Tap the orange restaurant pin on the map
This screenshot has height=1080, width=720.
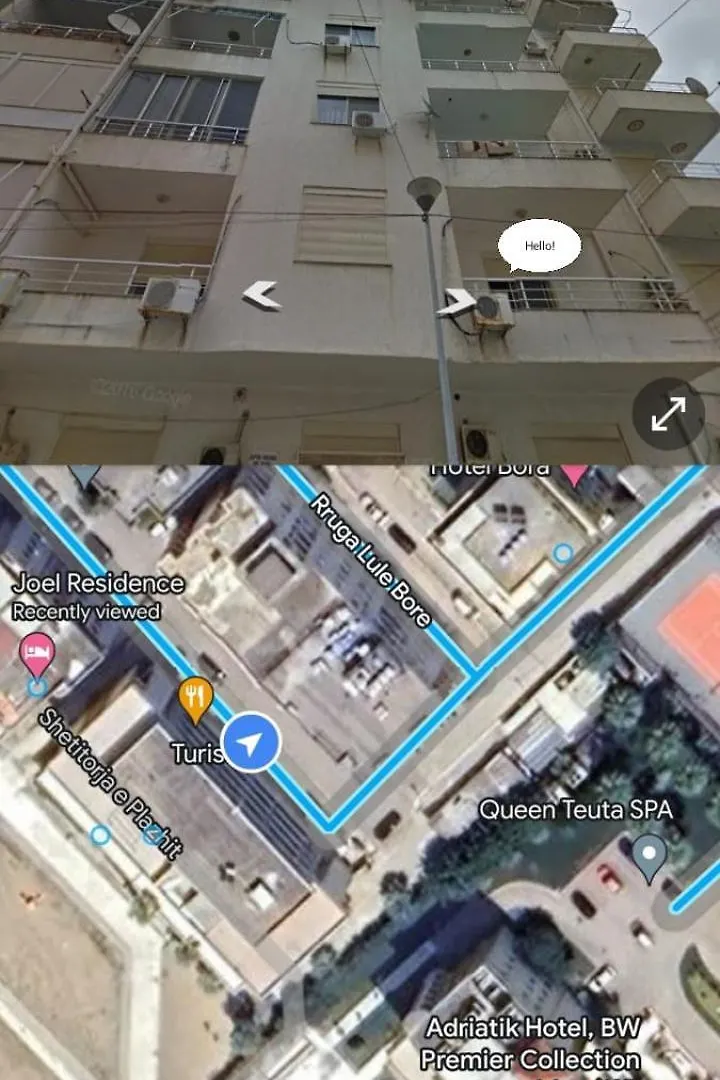pos(195,697)
